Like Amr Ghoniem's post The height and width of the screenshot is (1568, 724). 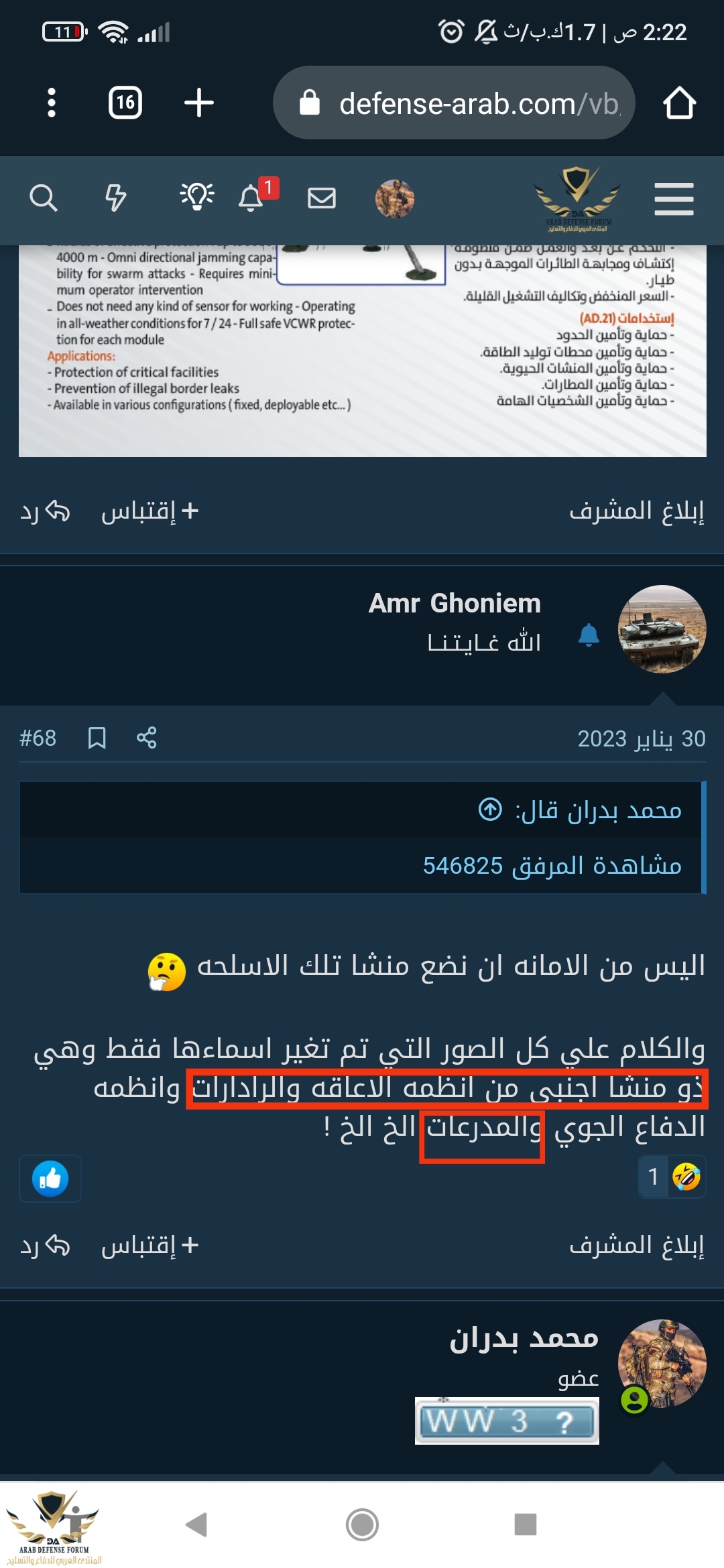(50, 1178)
